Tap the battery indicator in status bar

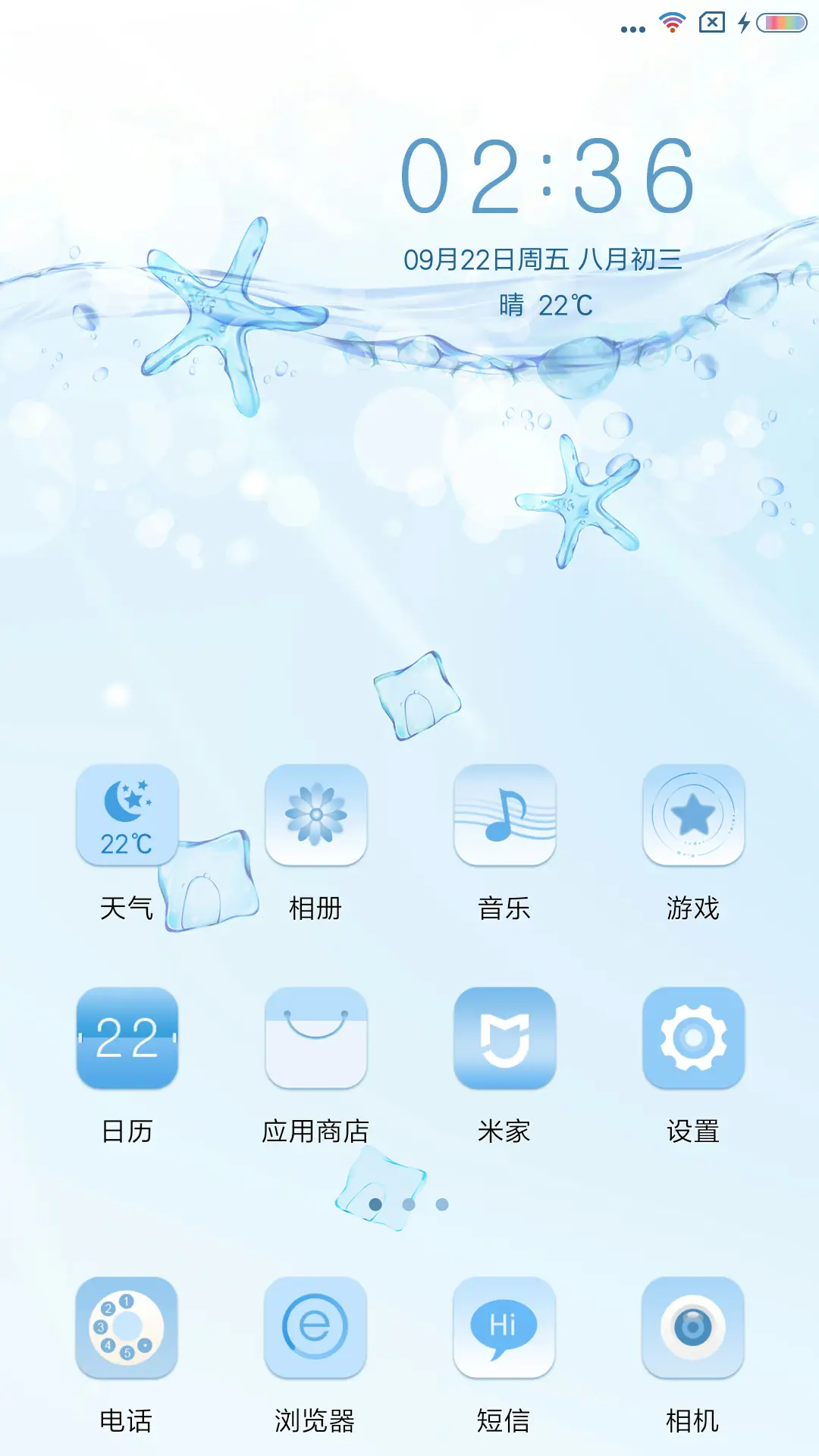(x=782, y=21)
